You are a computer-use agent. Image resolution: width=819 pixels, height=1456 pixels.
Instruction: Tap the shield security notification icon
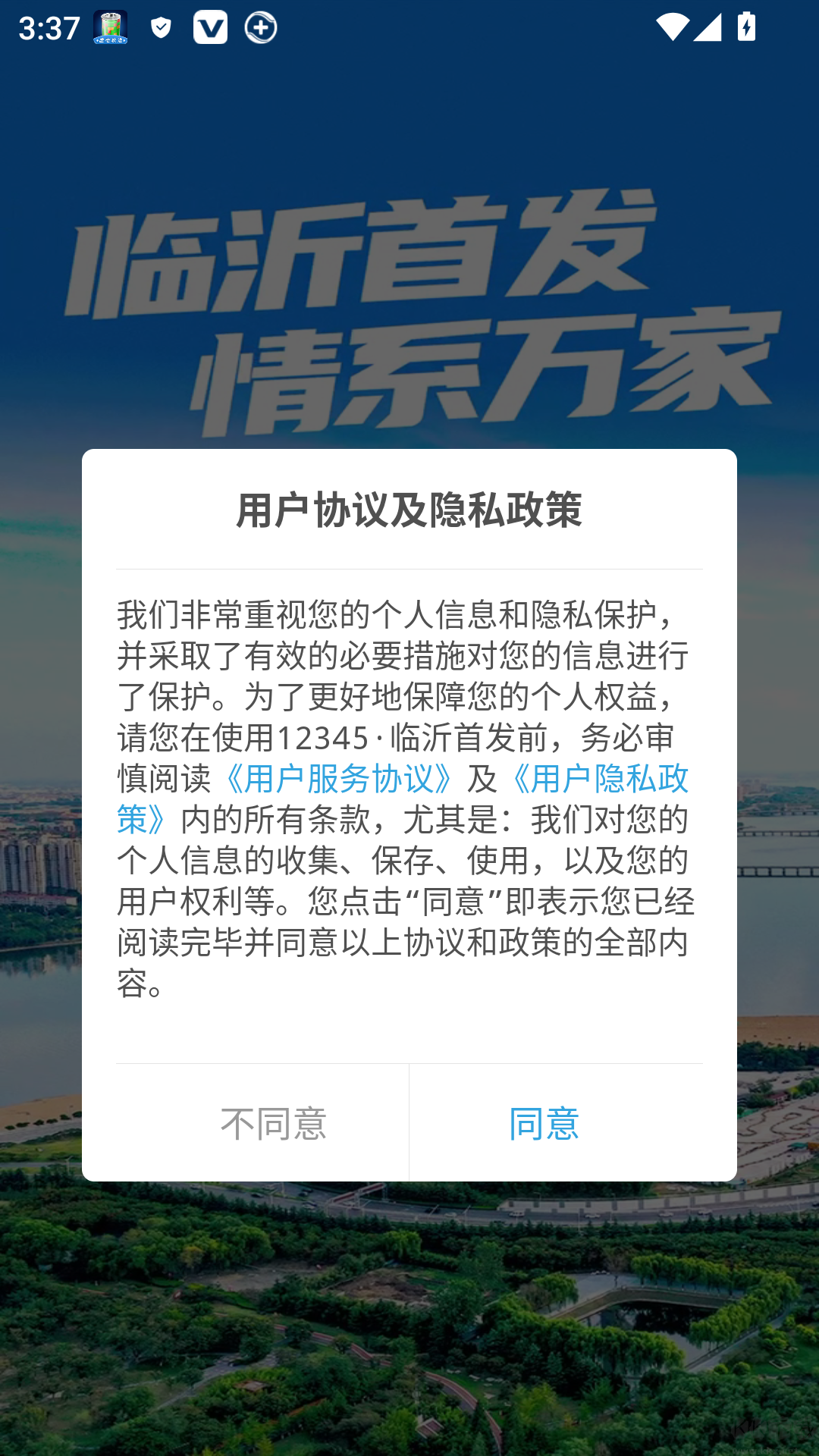160,27
